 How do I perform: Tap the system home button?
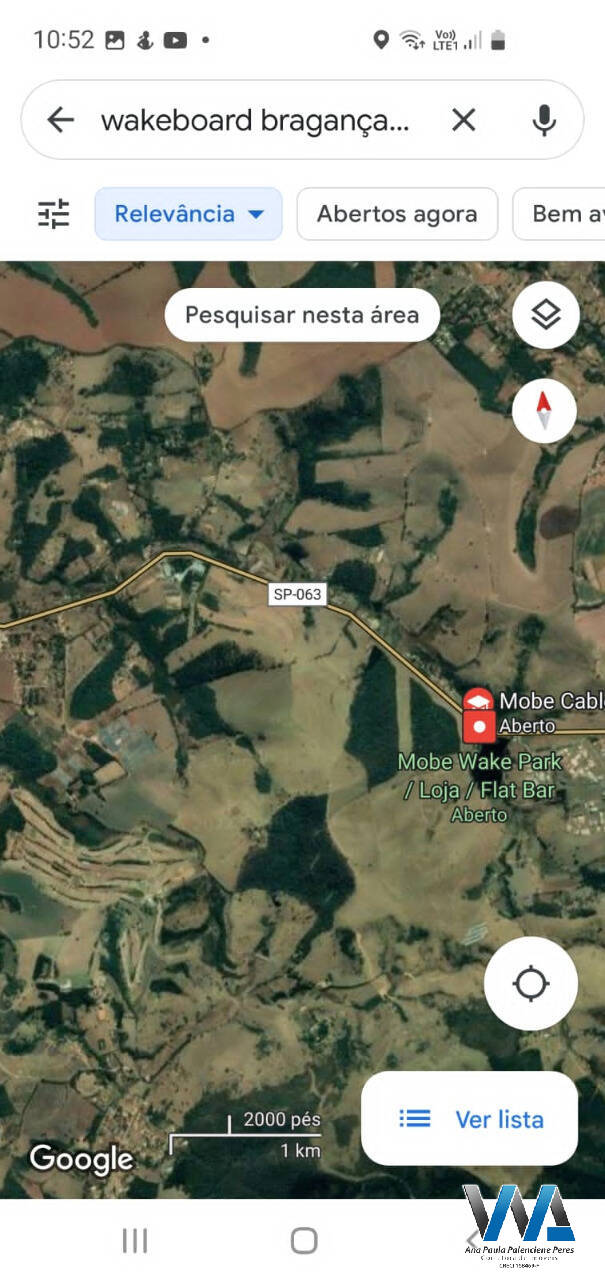(304, 1241)
